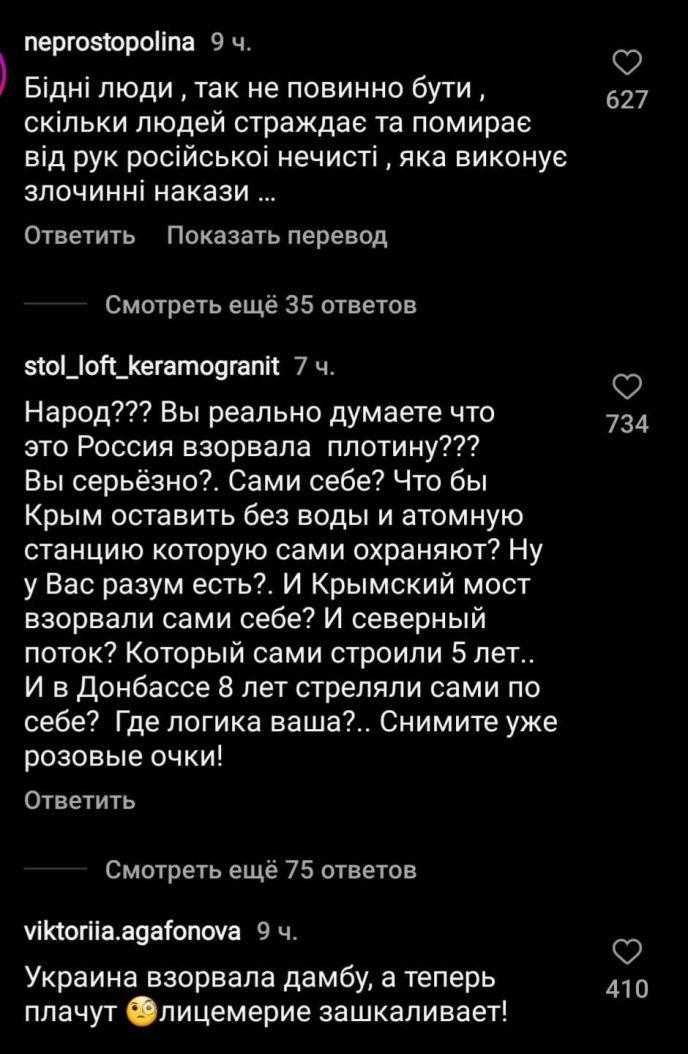688x1054 pixels.
Task: Like the comment by viktoriia.agafonova
Action: (627, 953)
